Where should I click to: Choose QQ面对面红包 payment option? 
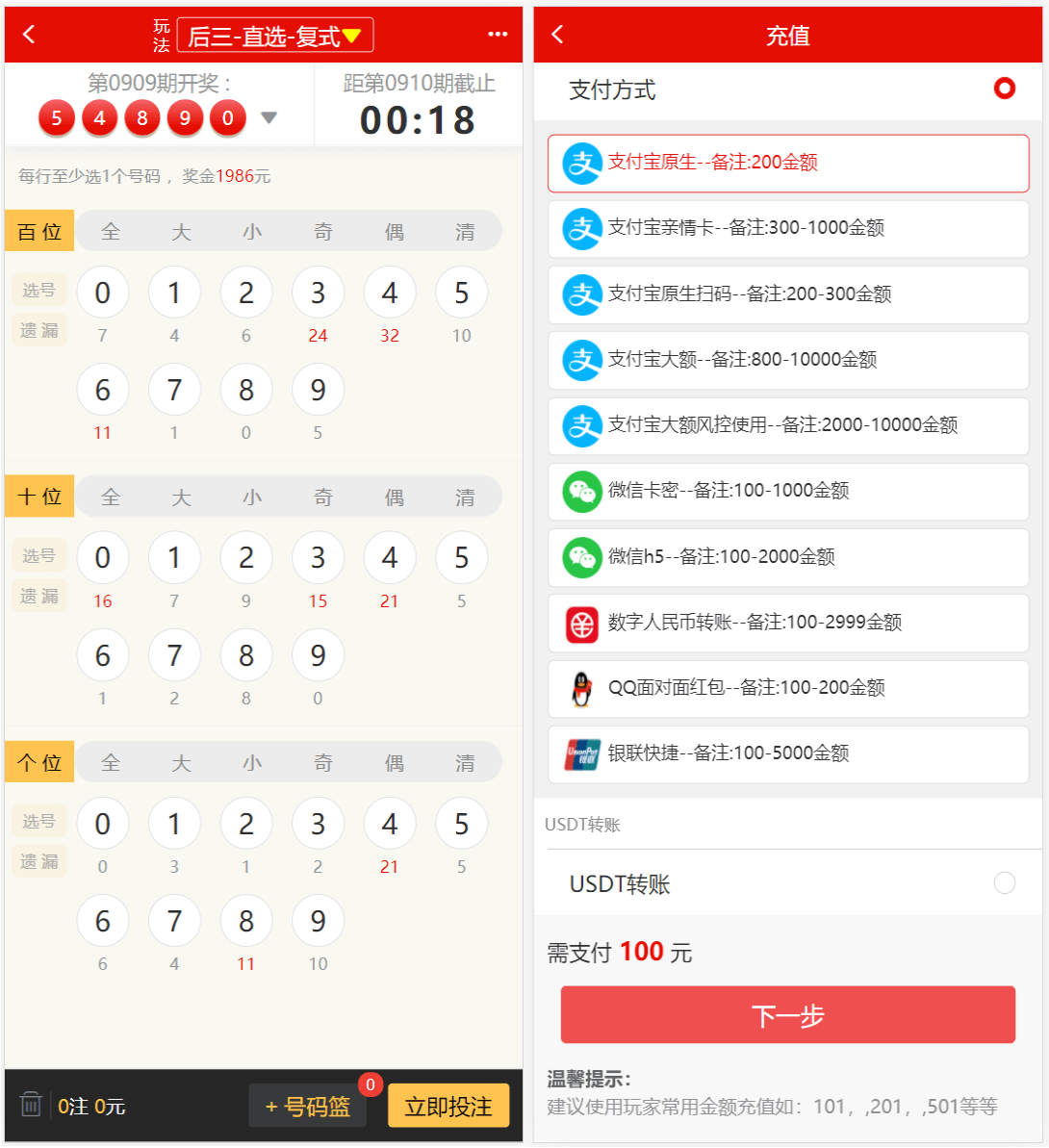point(787,688)
